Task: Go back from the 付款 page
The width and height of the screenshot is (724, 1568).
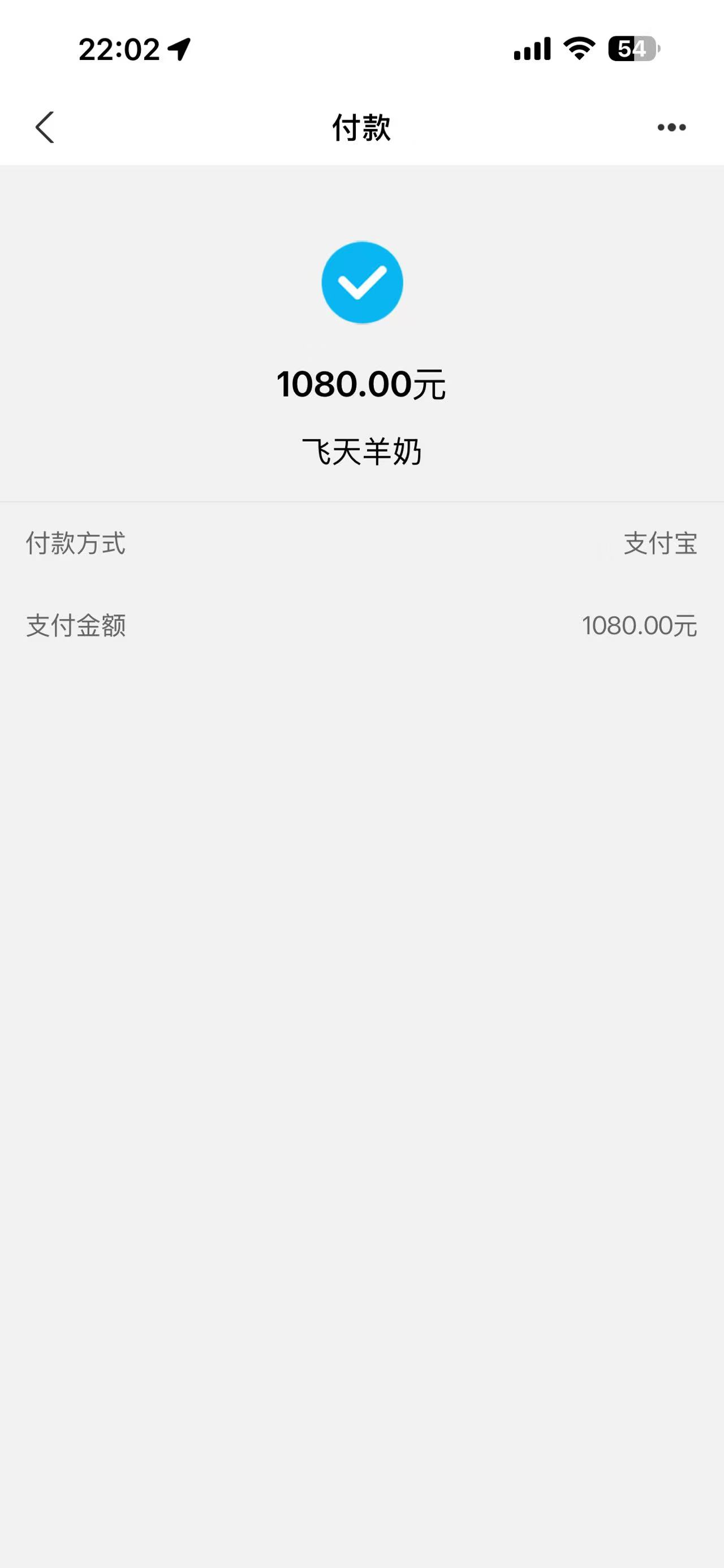Action: point(45,127)
